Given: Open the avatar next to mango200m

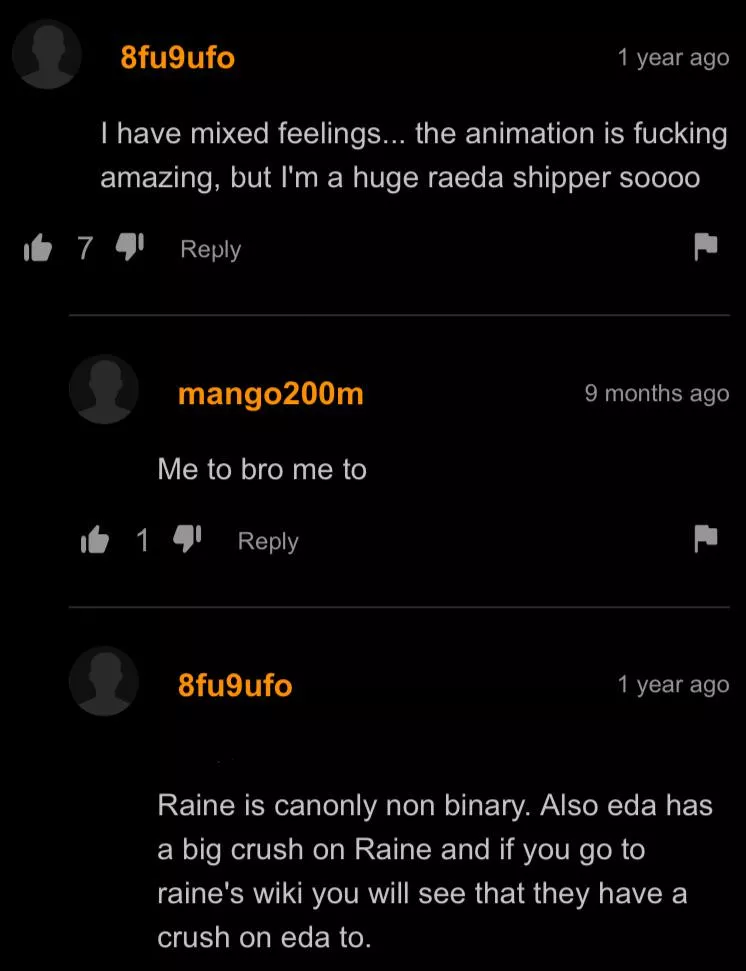Looking at the screenshot, I should coord(104,389).
